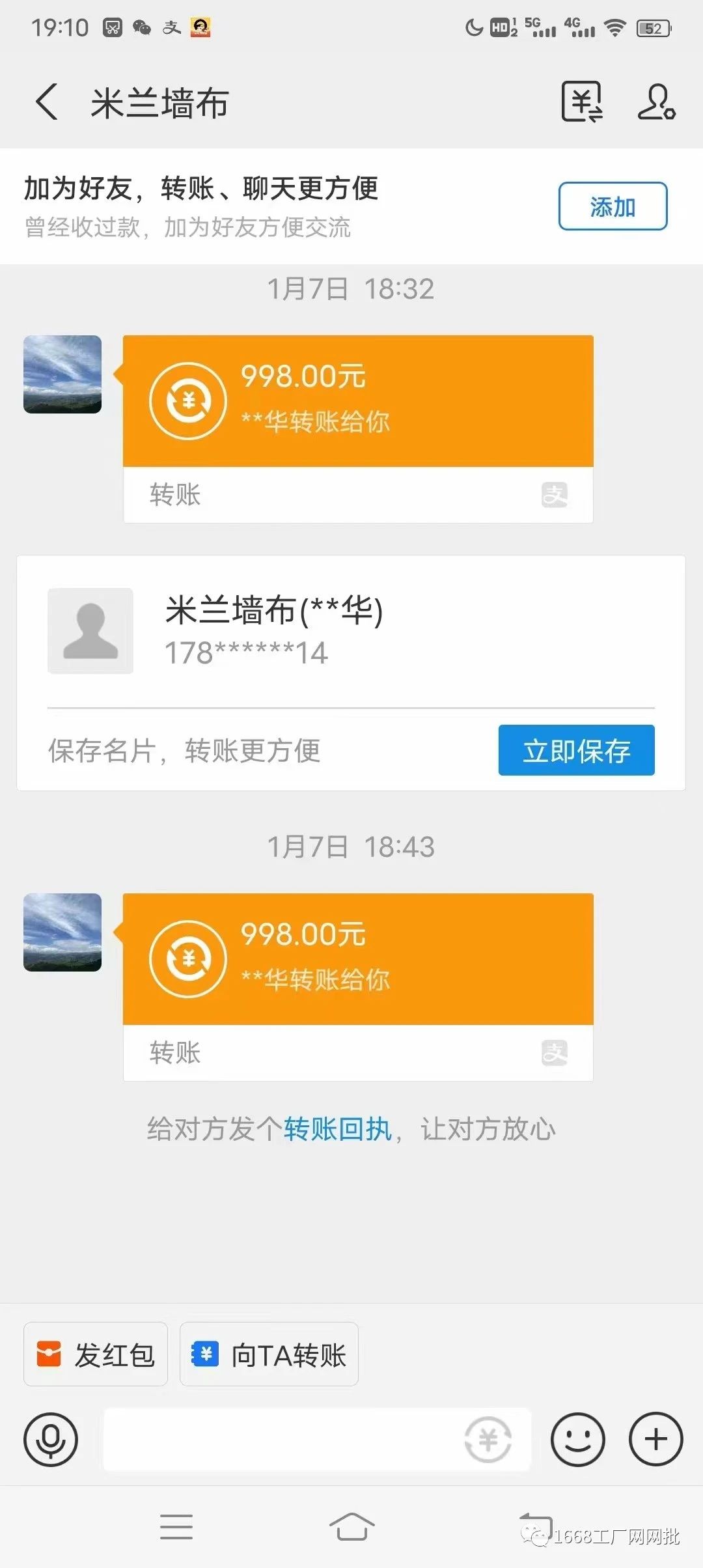Focus the message text field
The image size is (703, 1568).
pos(280,1439)
